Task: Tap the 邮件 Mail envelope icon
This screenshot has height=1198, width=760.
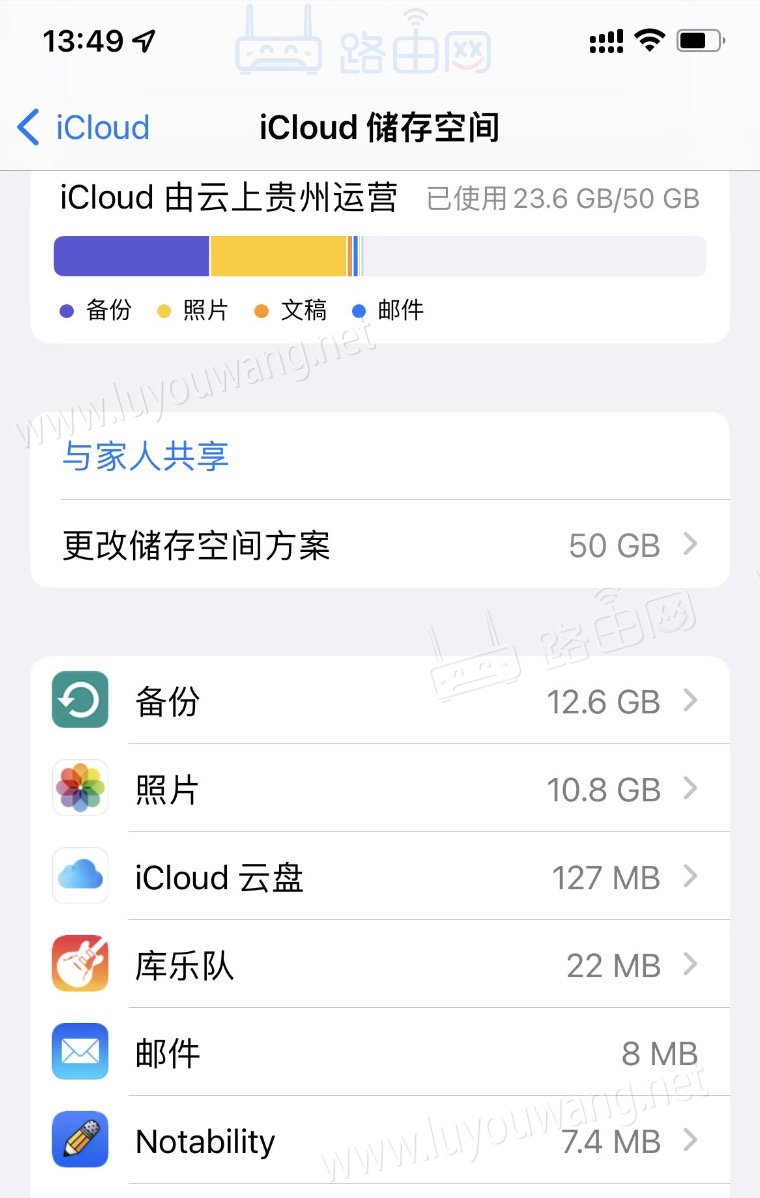Action: [x=79, y=1052]
